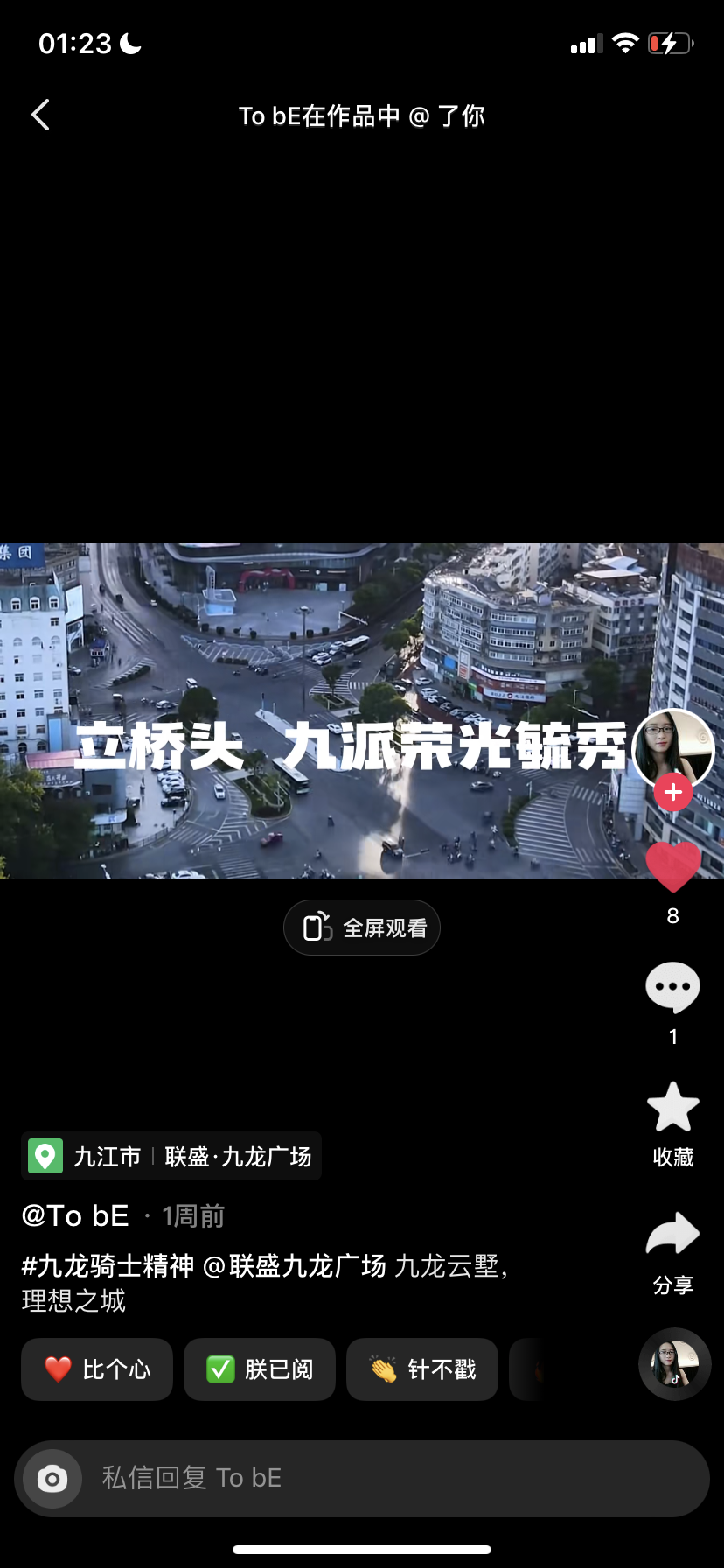Image resolution: width=724 pixels, height=1568 pixels.
Task: Open the camera icon in reply bar
Action: click(x=52, y=1479)
